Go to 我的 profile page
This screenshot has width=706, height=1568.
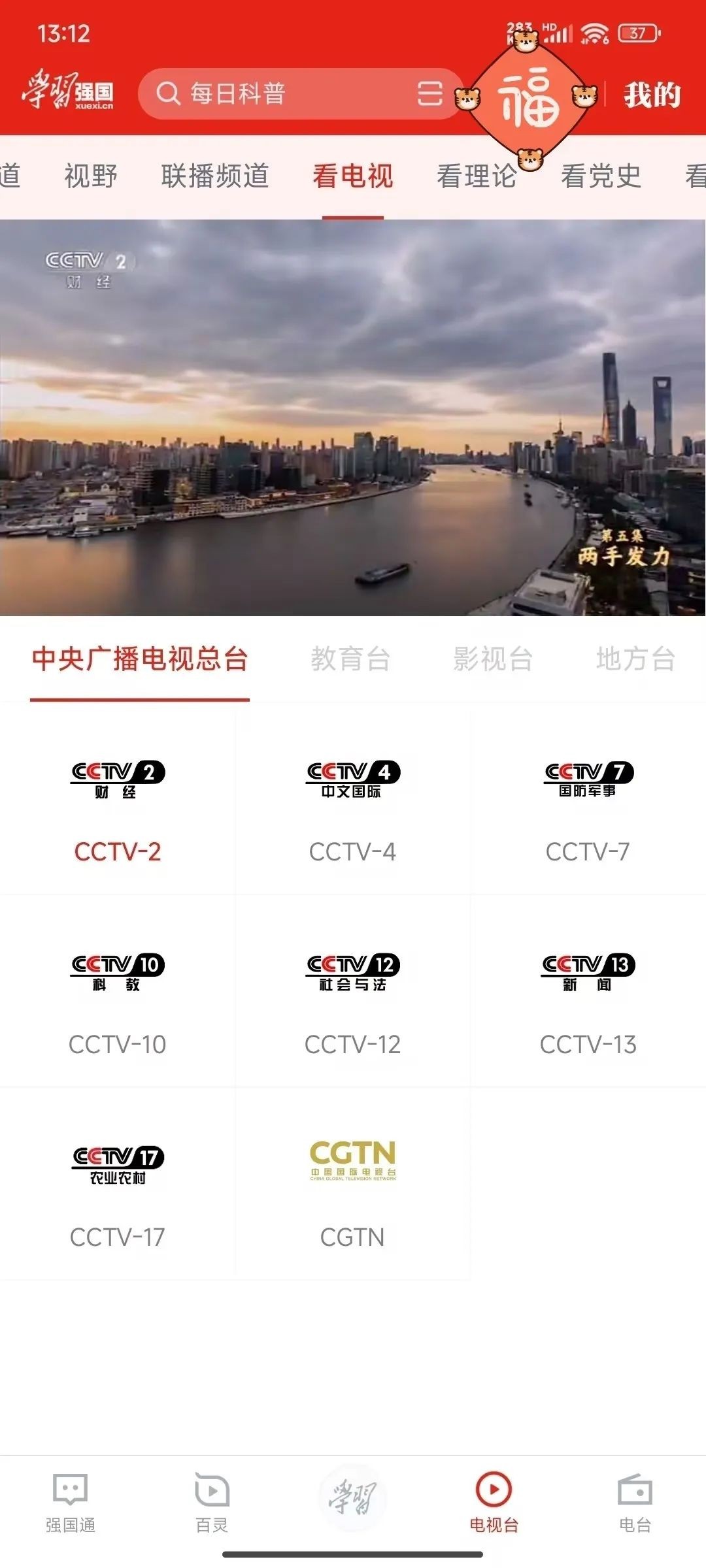[652, 95]
